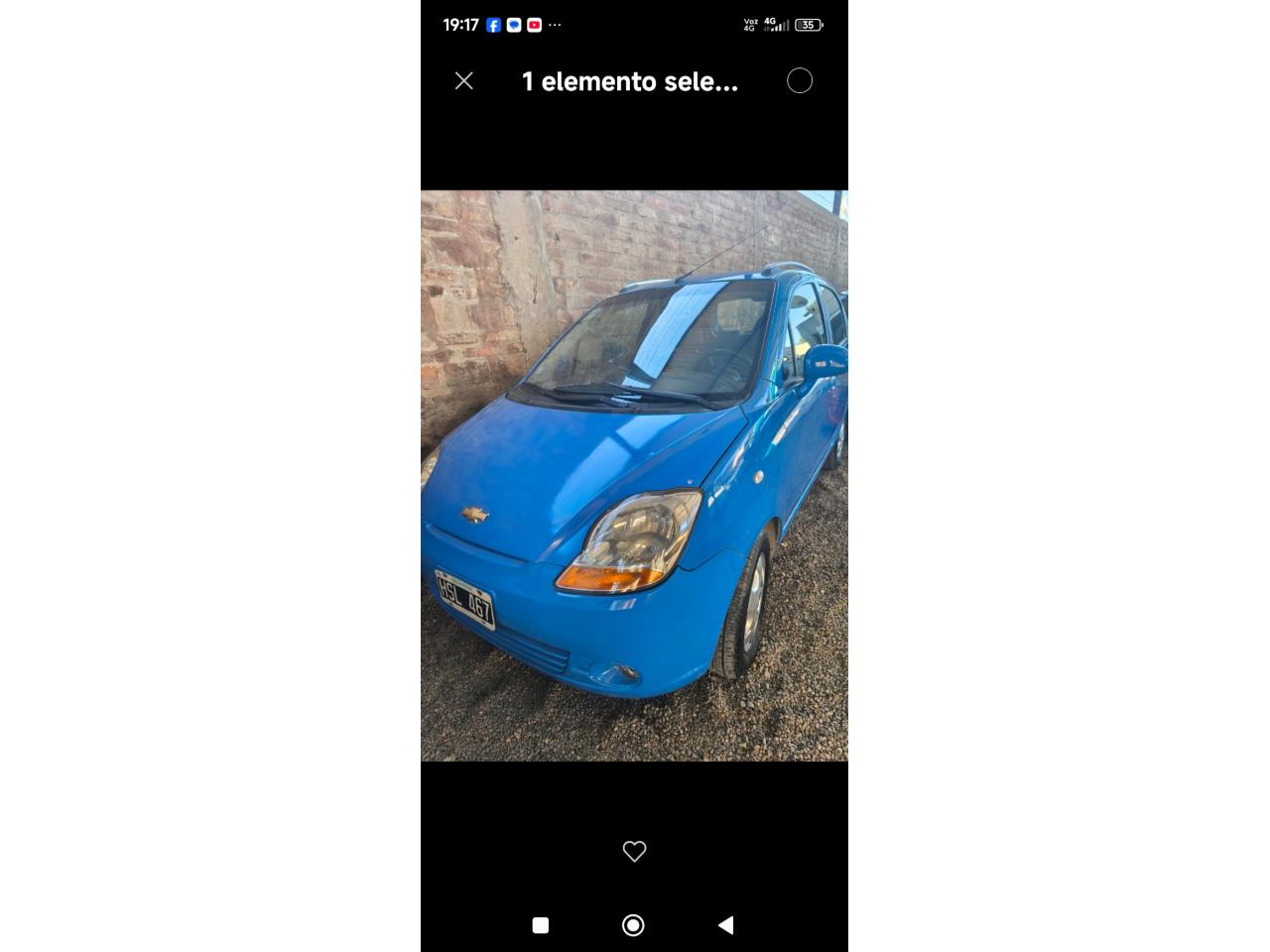The image size is (1270, 952).
Task: Close the selection mode with X
Action: (463, 81)
